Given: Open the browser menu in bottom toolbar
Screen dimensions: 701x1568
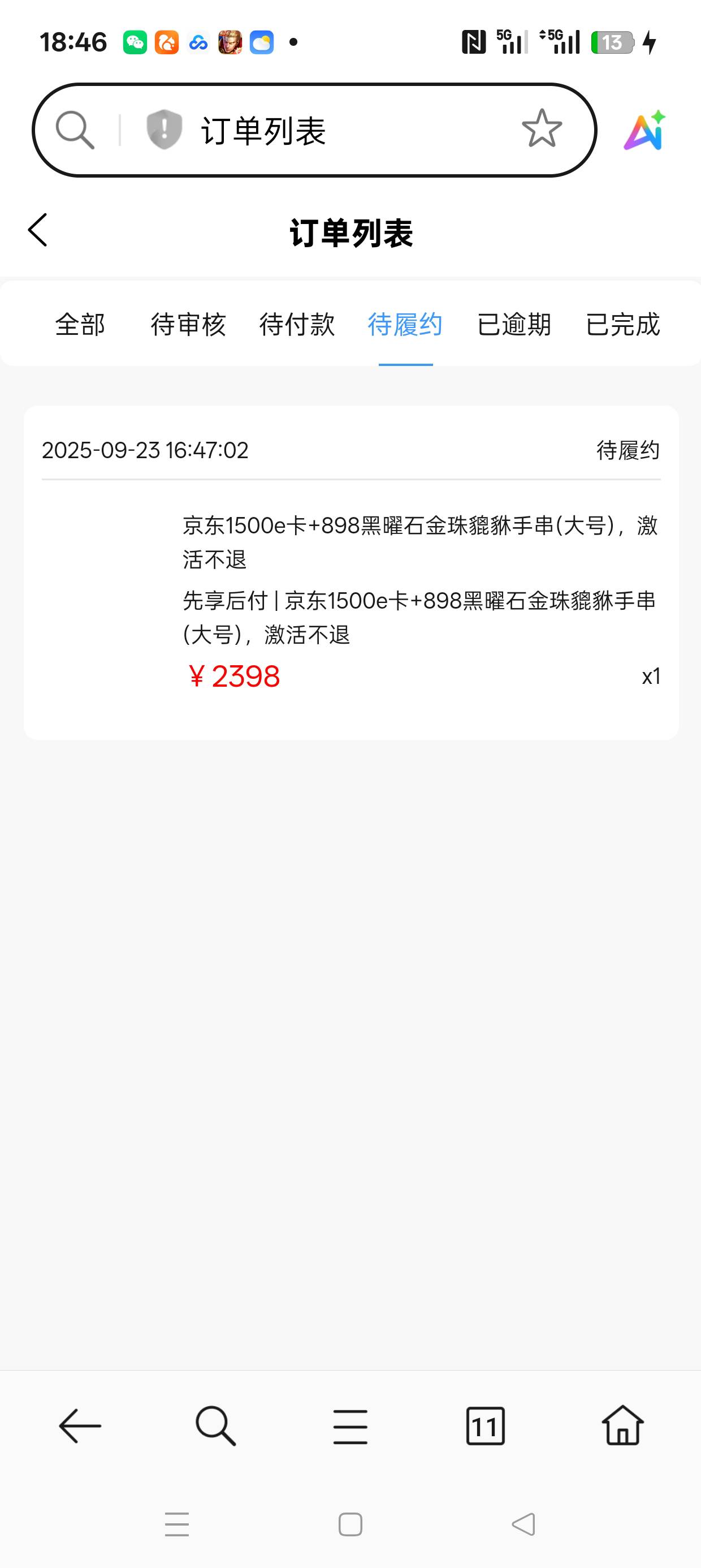Looking at the screenshot, I should point(350,1426).
